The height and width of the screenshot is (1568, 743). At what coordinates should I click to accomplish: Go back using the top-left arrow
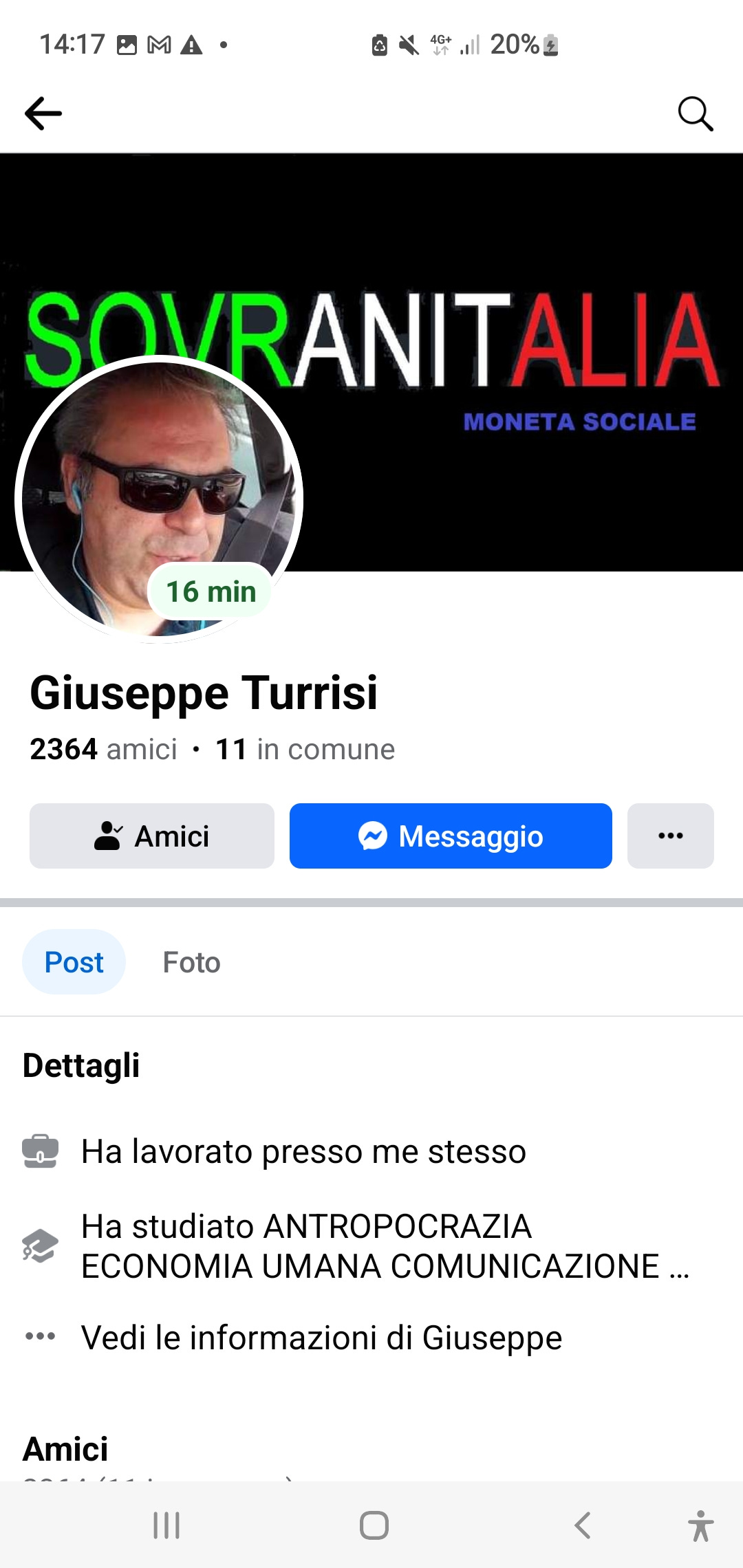pos(43,113)
